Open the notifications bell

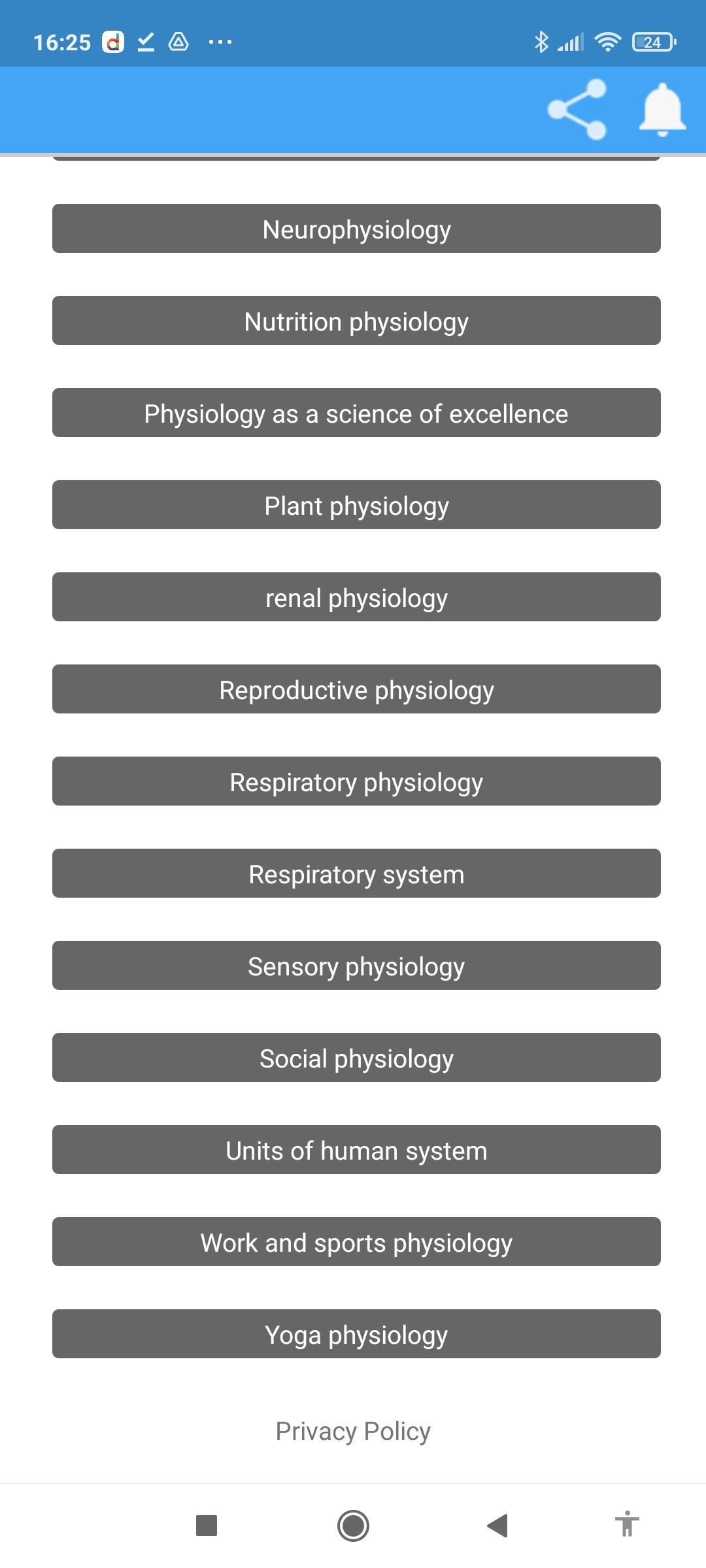pos(662,110)
